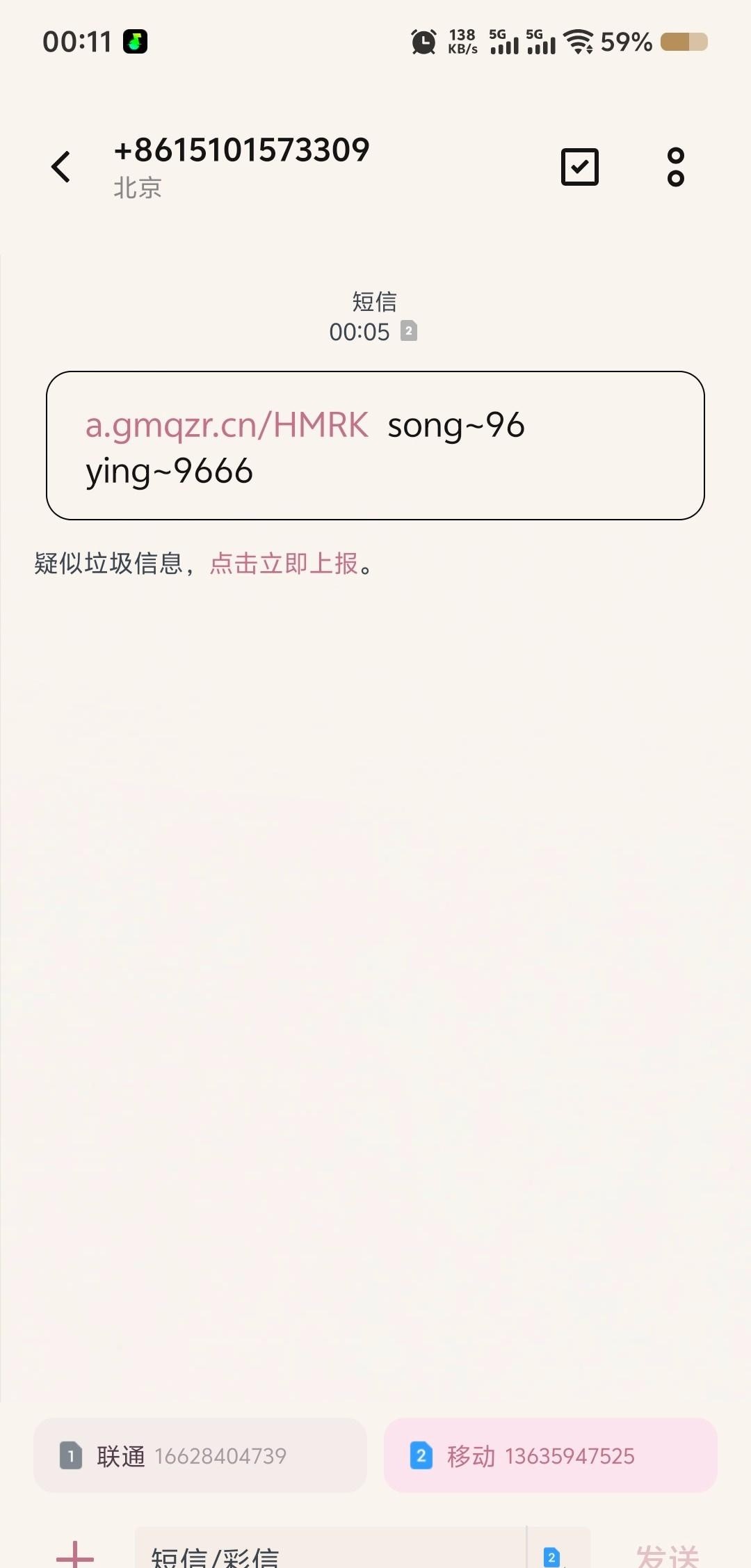Go back to the message list
The height and width of the screenshot is (1568, 751).
[61, 167]
